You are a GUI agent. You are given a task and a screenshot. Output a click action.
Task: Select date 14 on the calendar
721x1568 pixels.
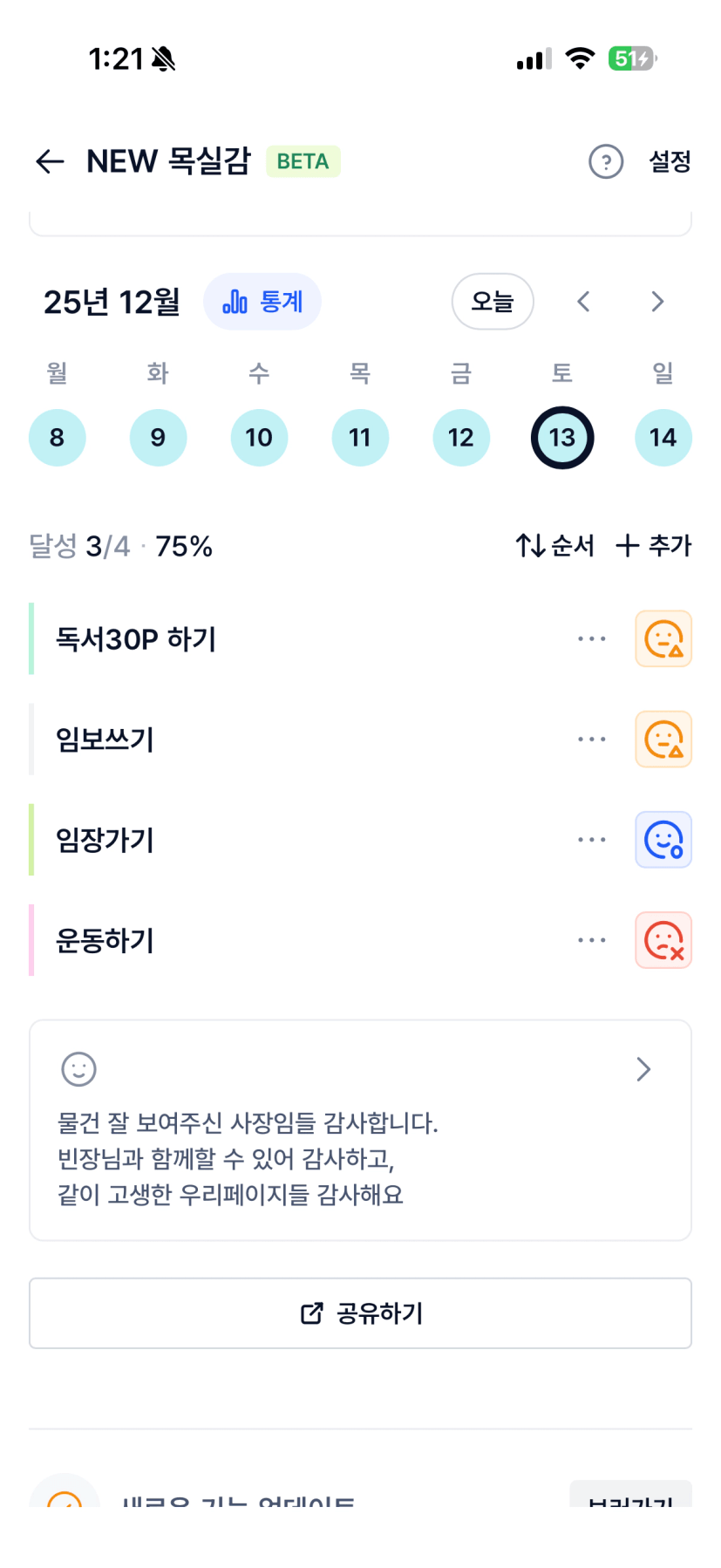point(663,438)
